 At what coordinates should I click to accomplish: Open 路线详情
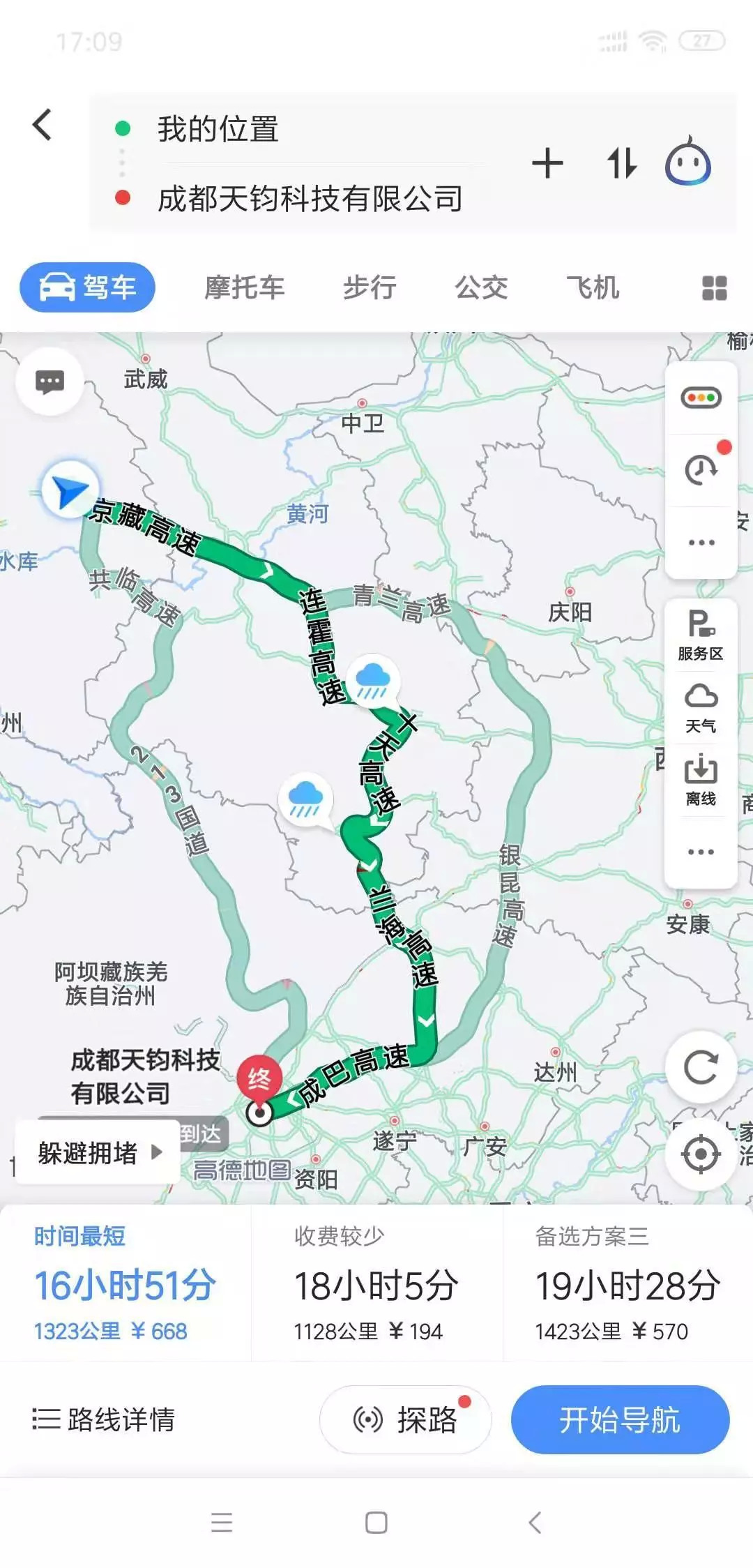point(105,1419)
